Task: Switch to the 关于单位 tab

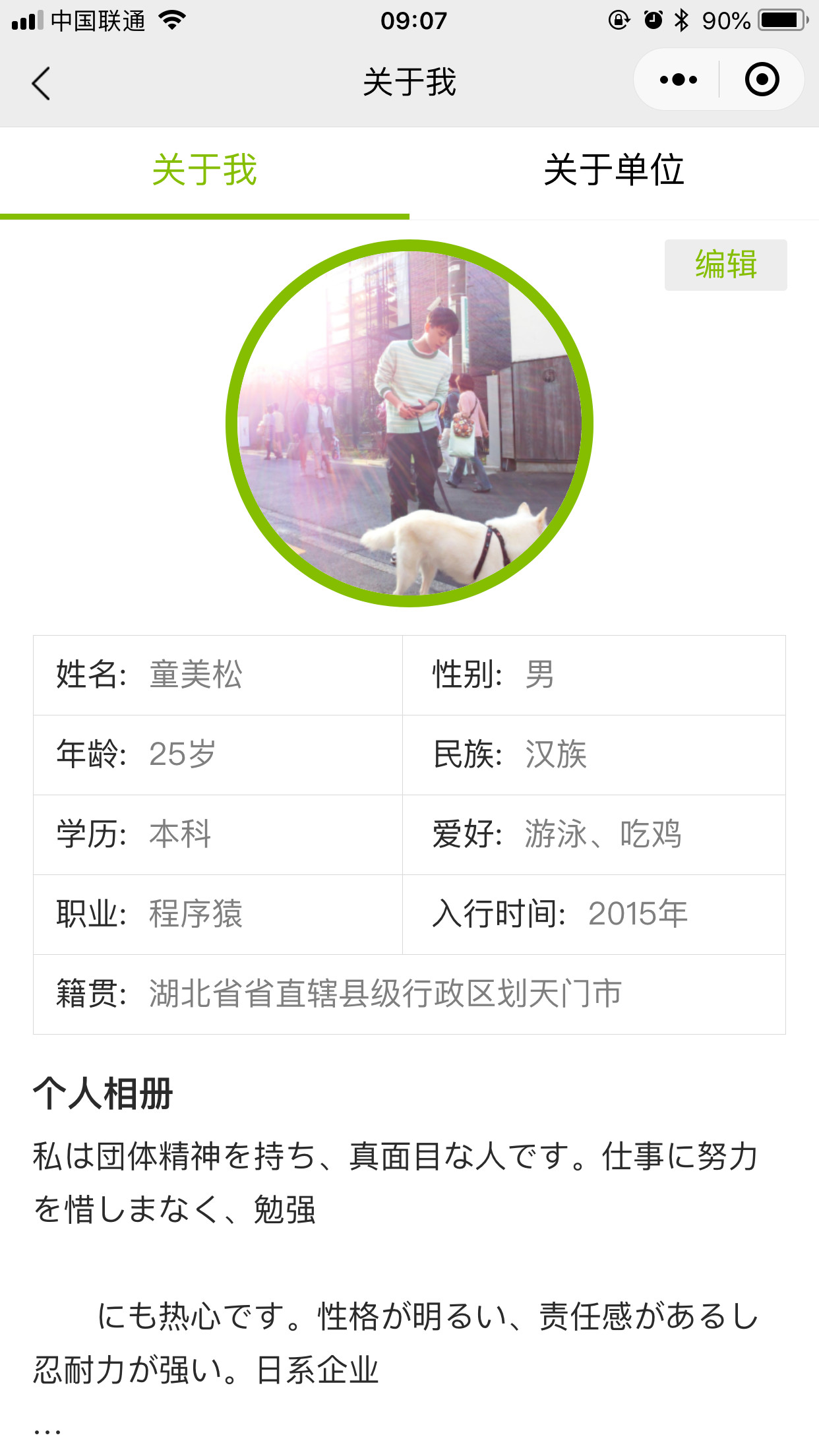Action: tap(614, 170)
